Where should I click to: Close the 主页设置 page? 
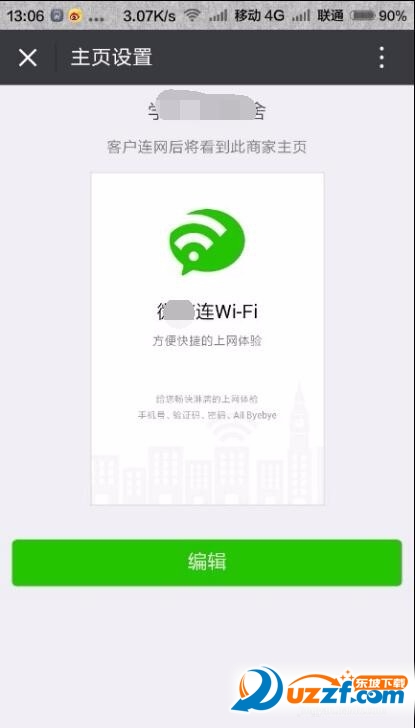(28, 58)
